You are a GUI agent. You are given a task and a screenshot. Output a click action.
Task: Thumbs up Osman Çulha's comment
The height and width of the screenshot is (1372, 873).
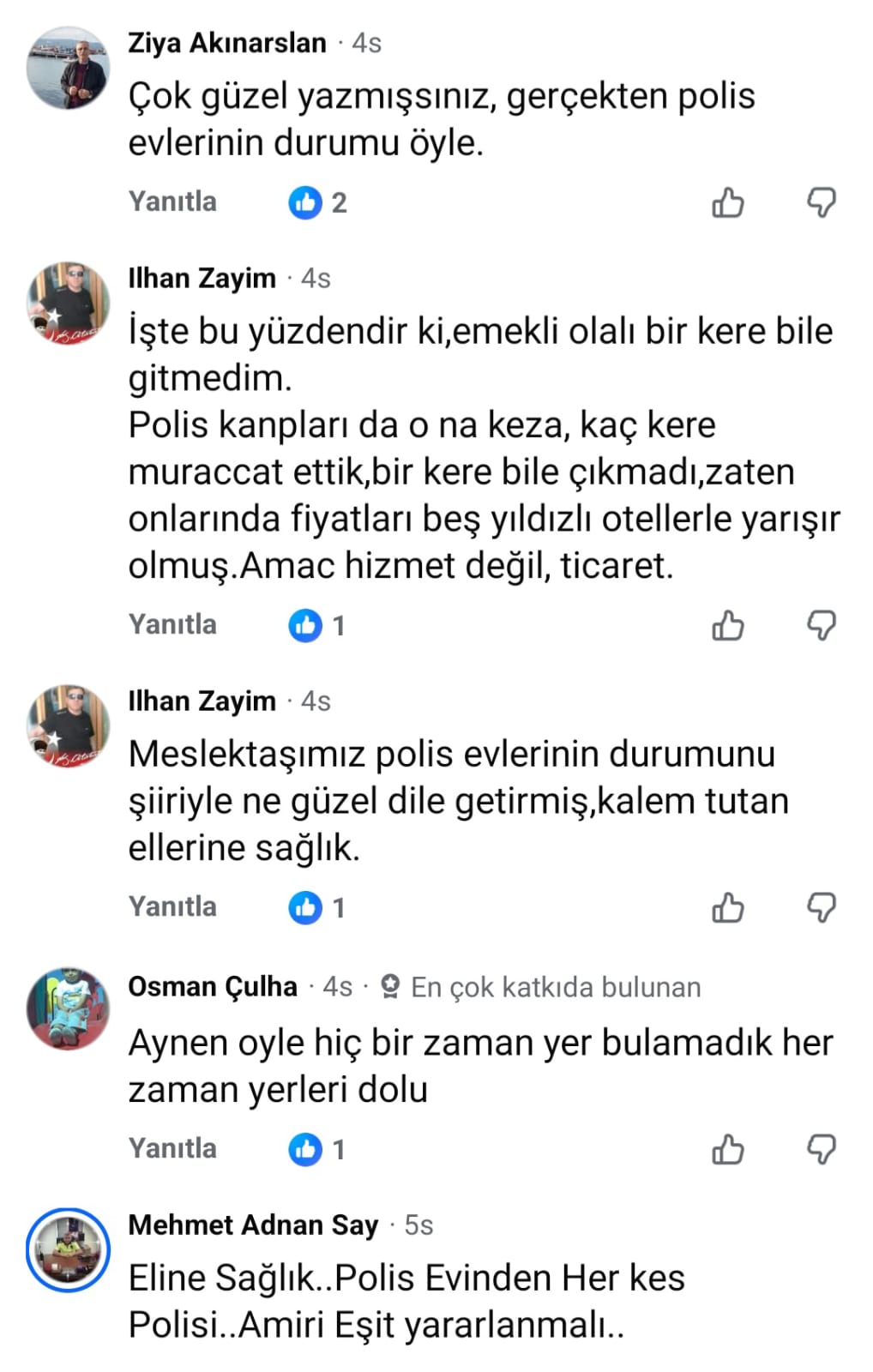(x=727, y=1150)
